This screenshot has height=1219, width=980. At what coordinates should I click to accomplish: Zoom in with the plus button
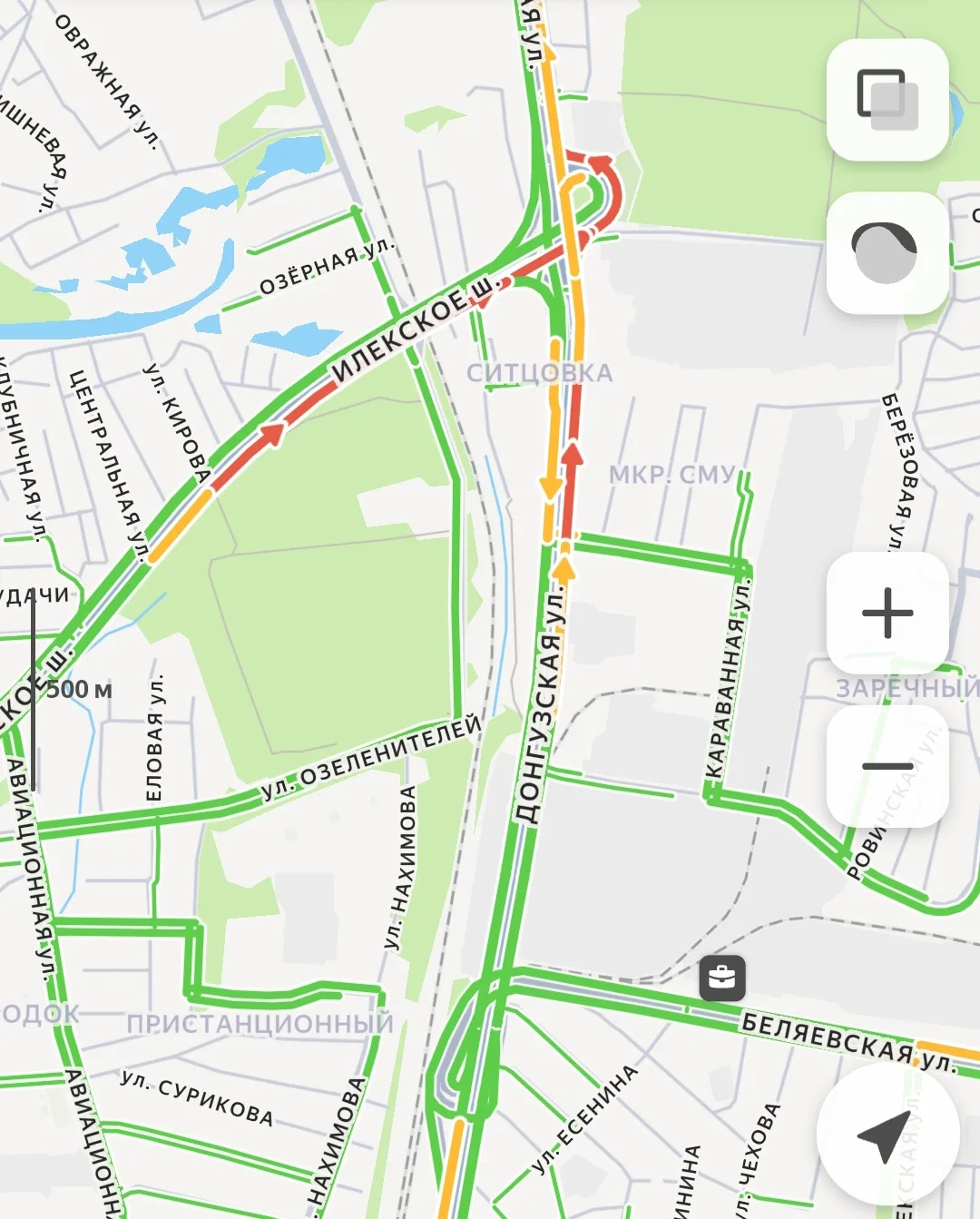tap(887, 613)
